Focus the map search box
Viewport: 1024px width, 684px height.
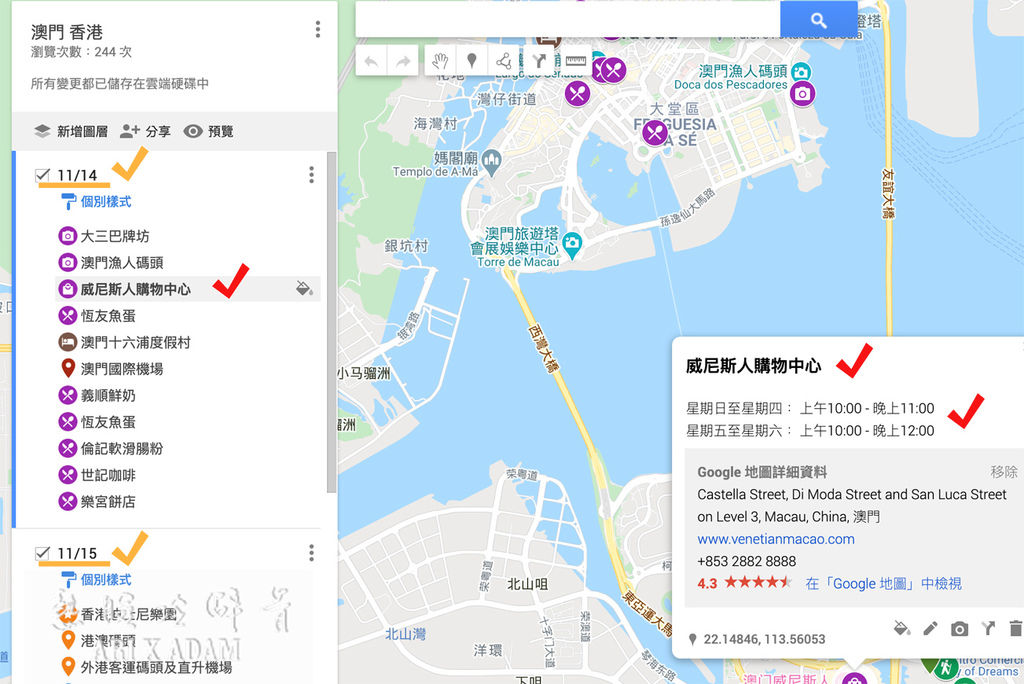567,20
